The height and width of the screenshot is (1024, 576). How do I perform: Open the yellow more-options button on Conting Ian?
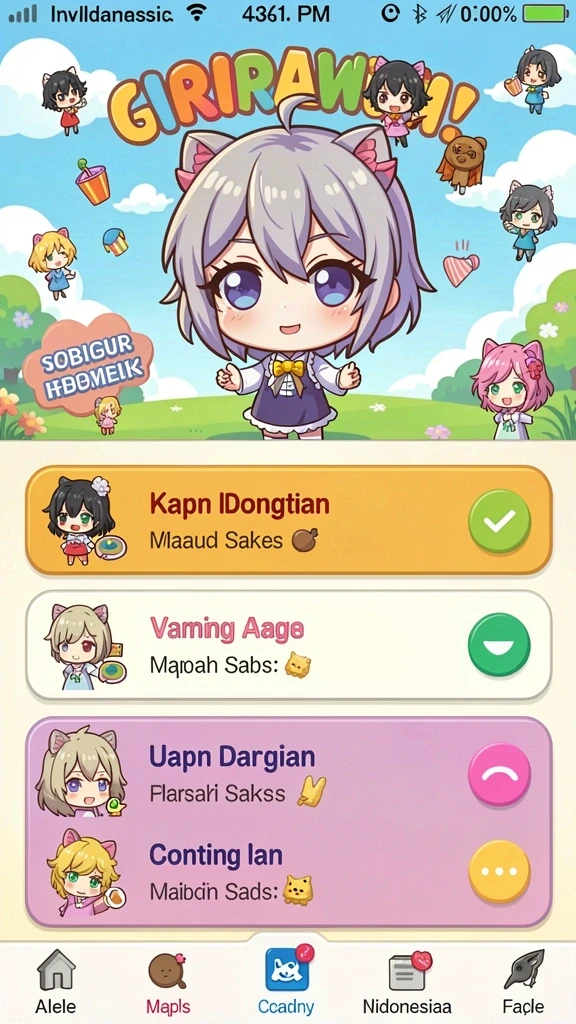[500, 871]
